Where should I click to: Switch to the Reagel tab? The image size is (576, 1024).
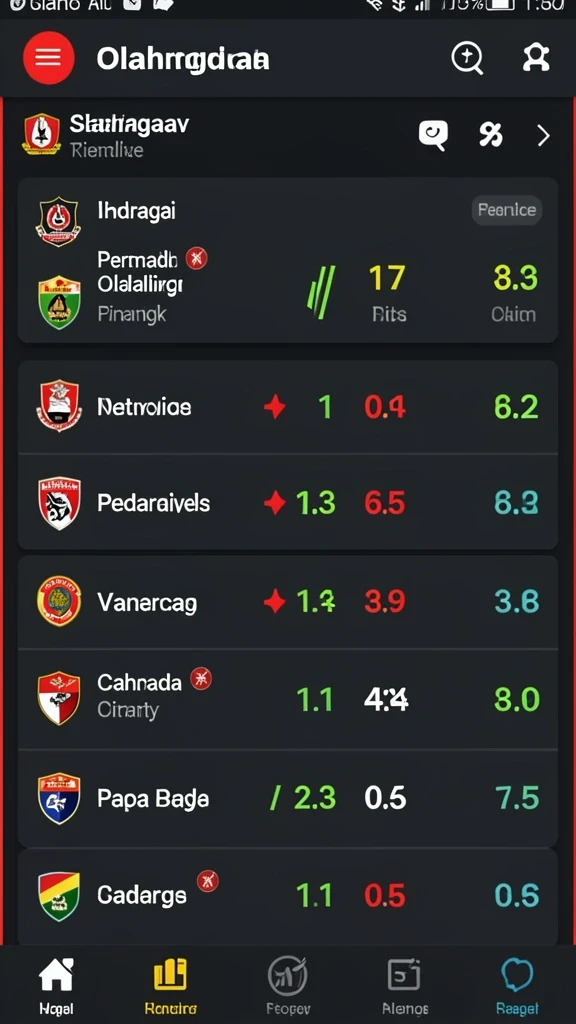pyautogui.click(x=517, y=986)
